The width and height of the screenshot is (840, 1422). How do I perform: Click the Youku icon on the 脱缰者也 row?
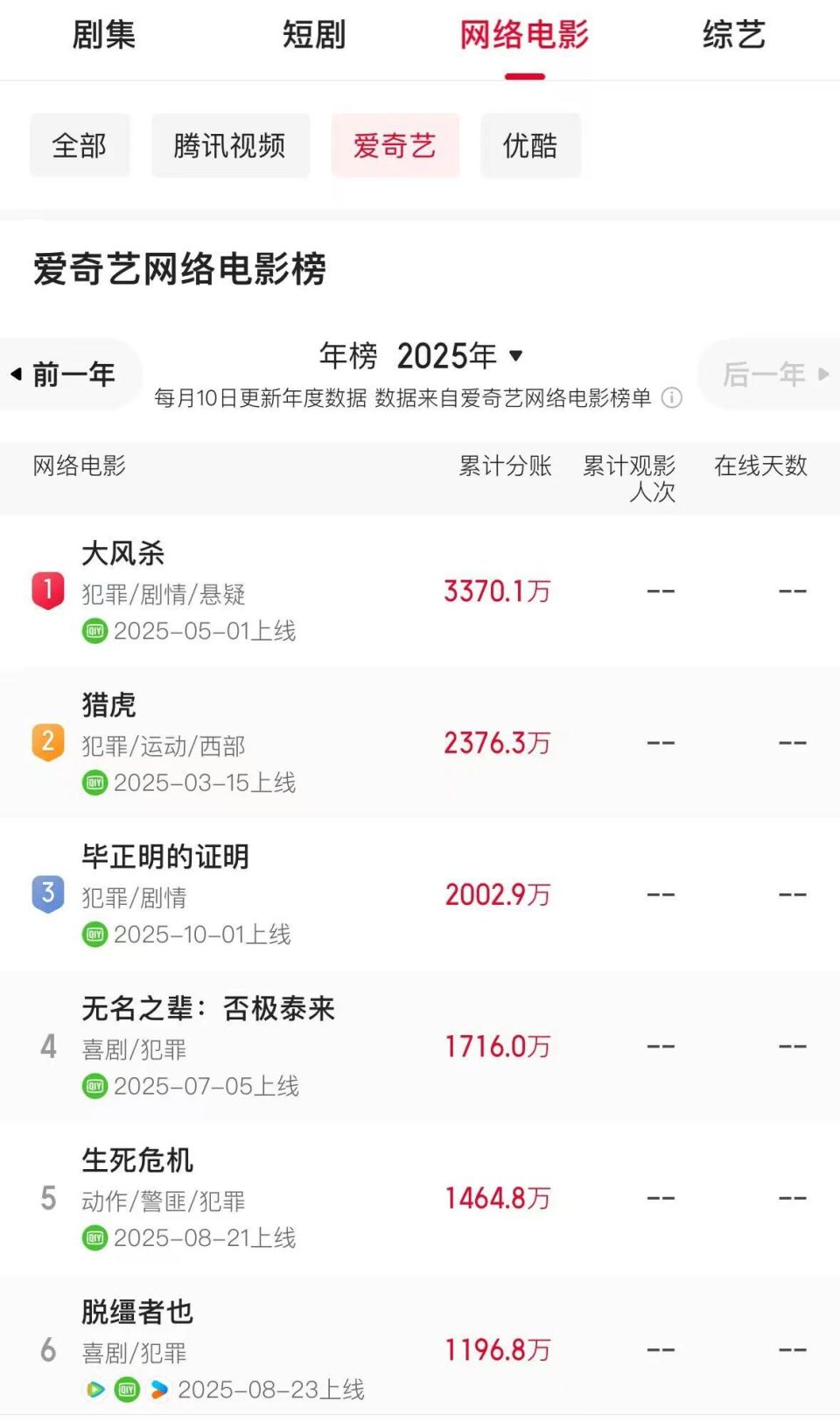click(x=157, y=1390)
